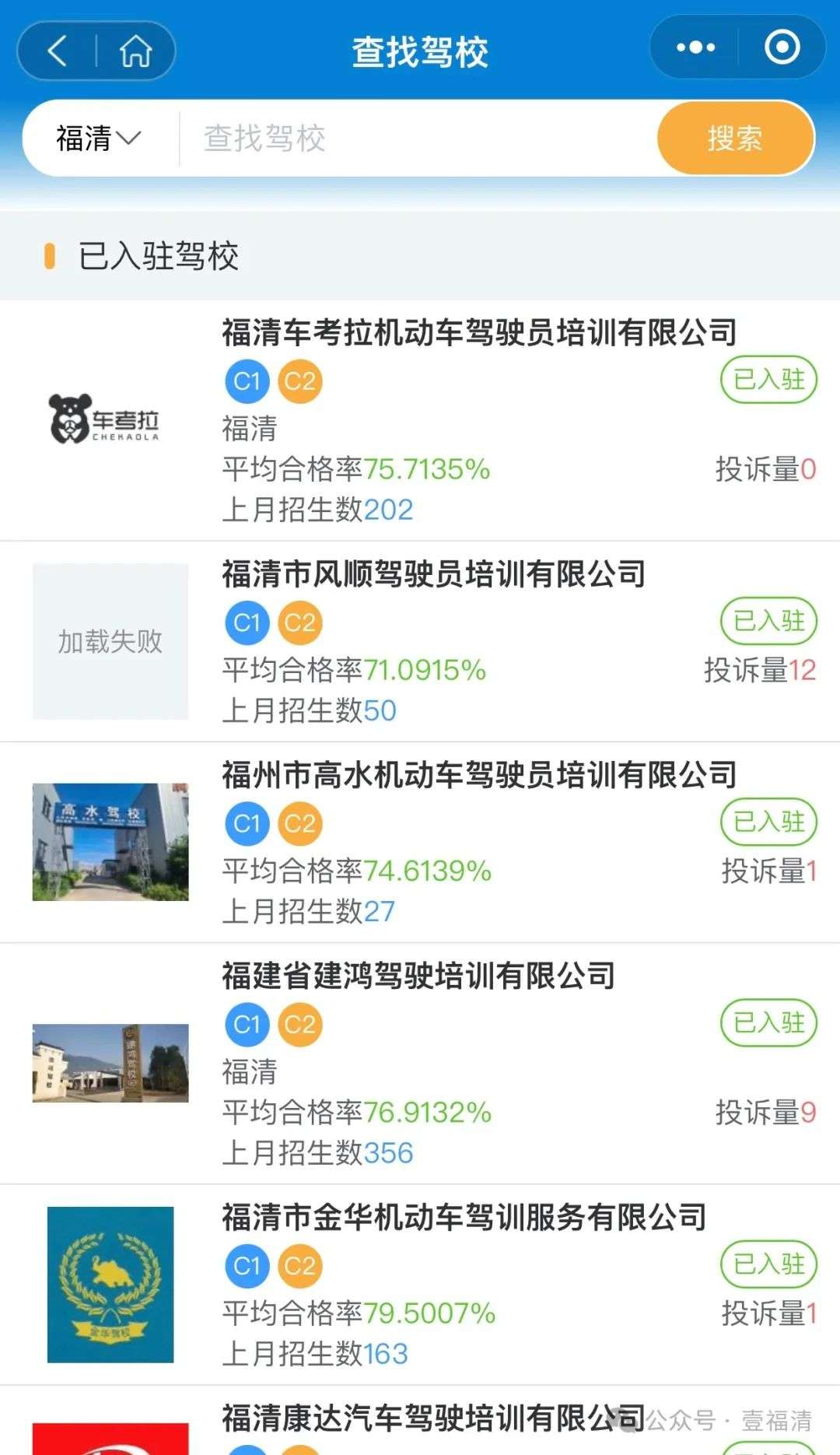Tap the orange 搜索 button

tap(735, 138)
